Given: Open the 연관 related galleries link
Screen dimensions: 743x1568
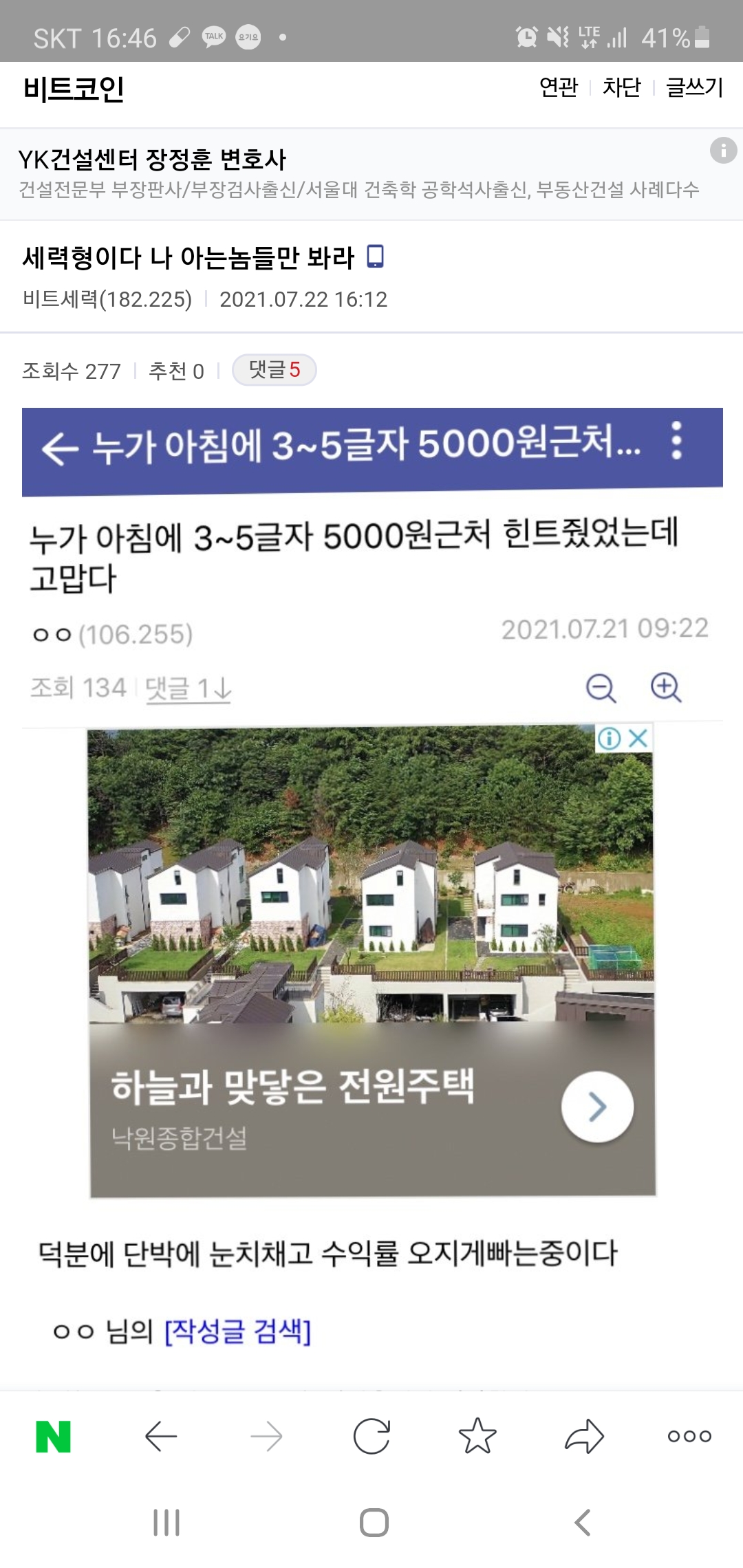Looking at the screenshot, I should pyautogui.click(x=558, y=87).
